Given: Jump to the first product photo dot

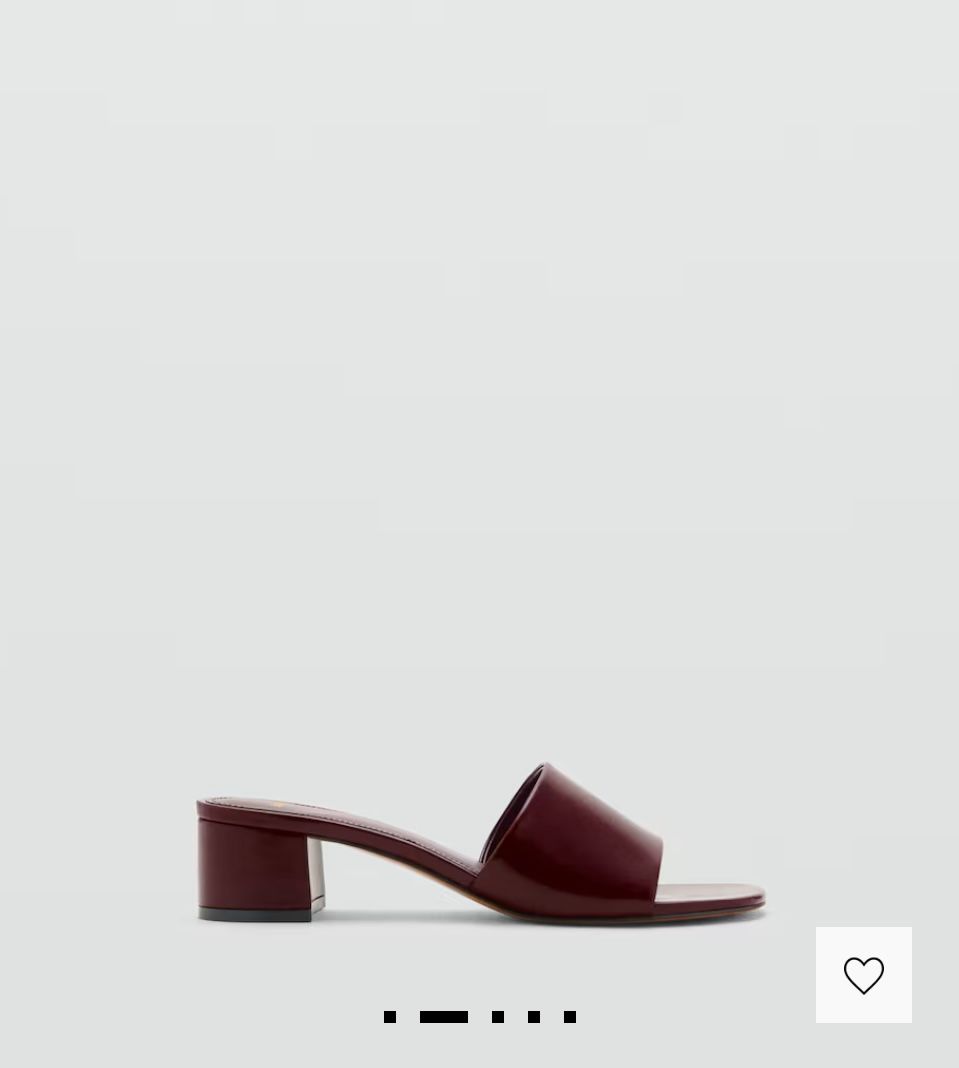Looking at the screenshot, I should click(x=390, y=1017).
